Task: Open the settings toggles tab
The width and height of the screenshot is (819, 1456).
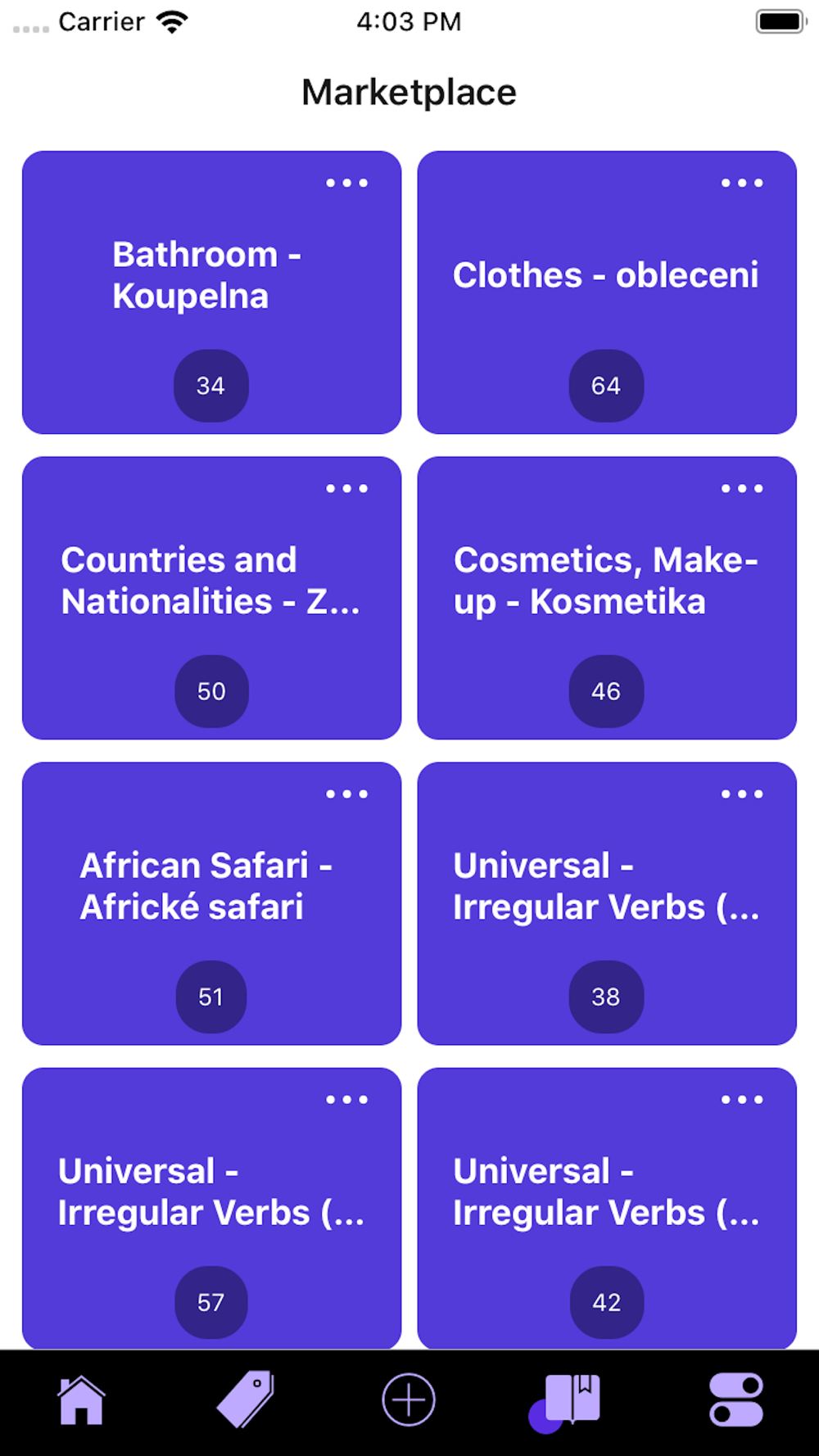Action: 735,1400
